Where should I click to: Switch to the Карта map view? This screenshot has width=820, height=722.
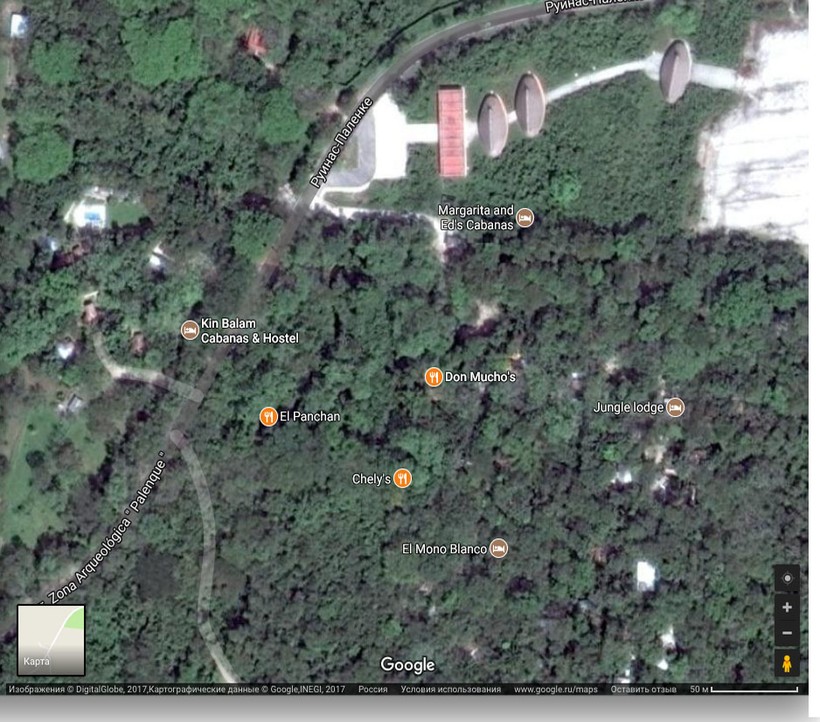[x=51, y=639]
